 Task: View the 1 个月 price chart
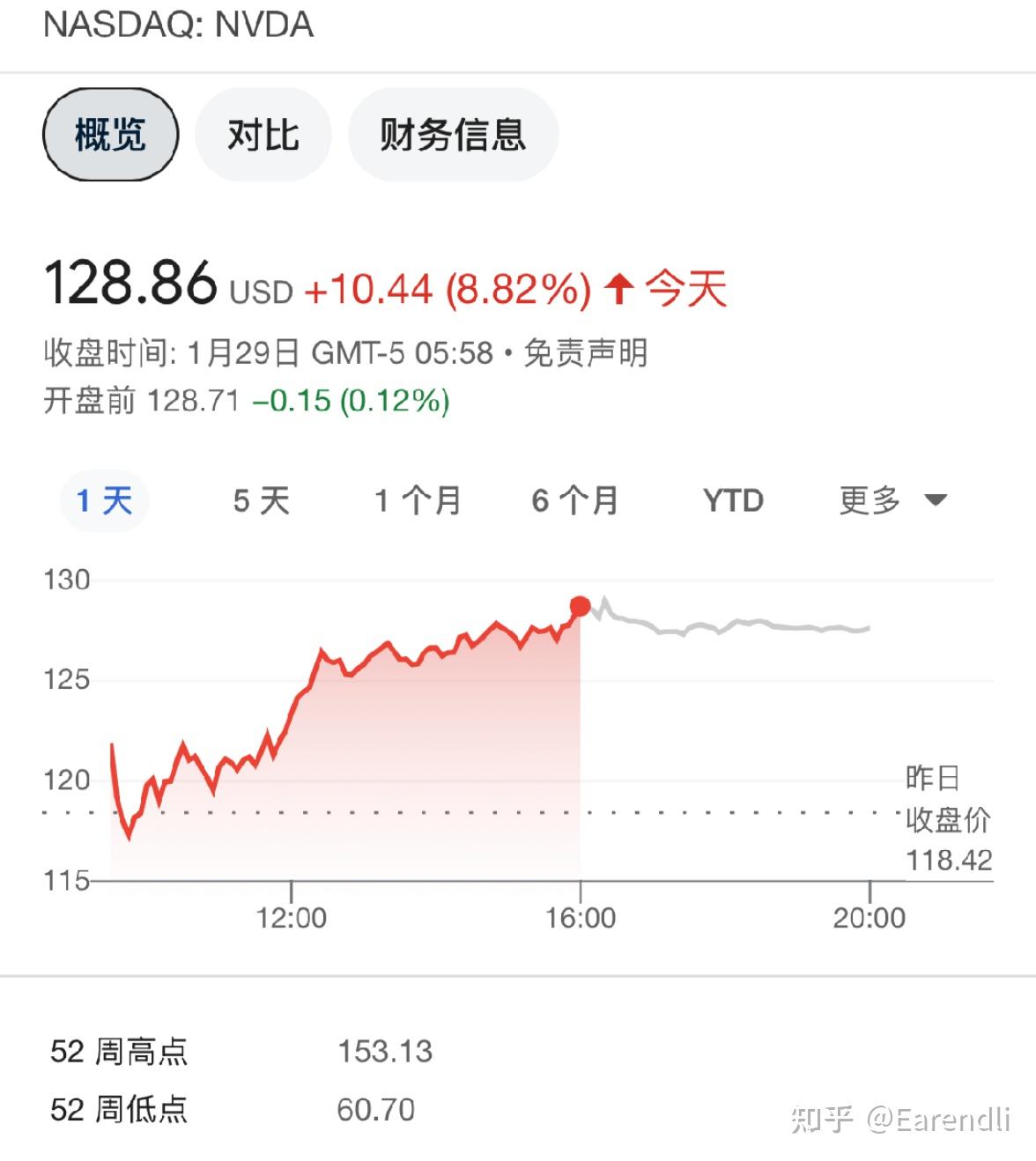coord(418,501)
